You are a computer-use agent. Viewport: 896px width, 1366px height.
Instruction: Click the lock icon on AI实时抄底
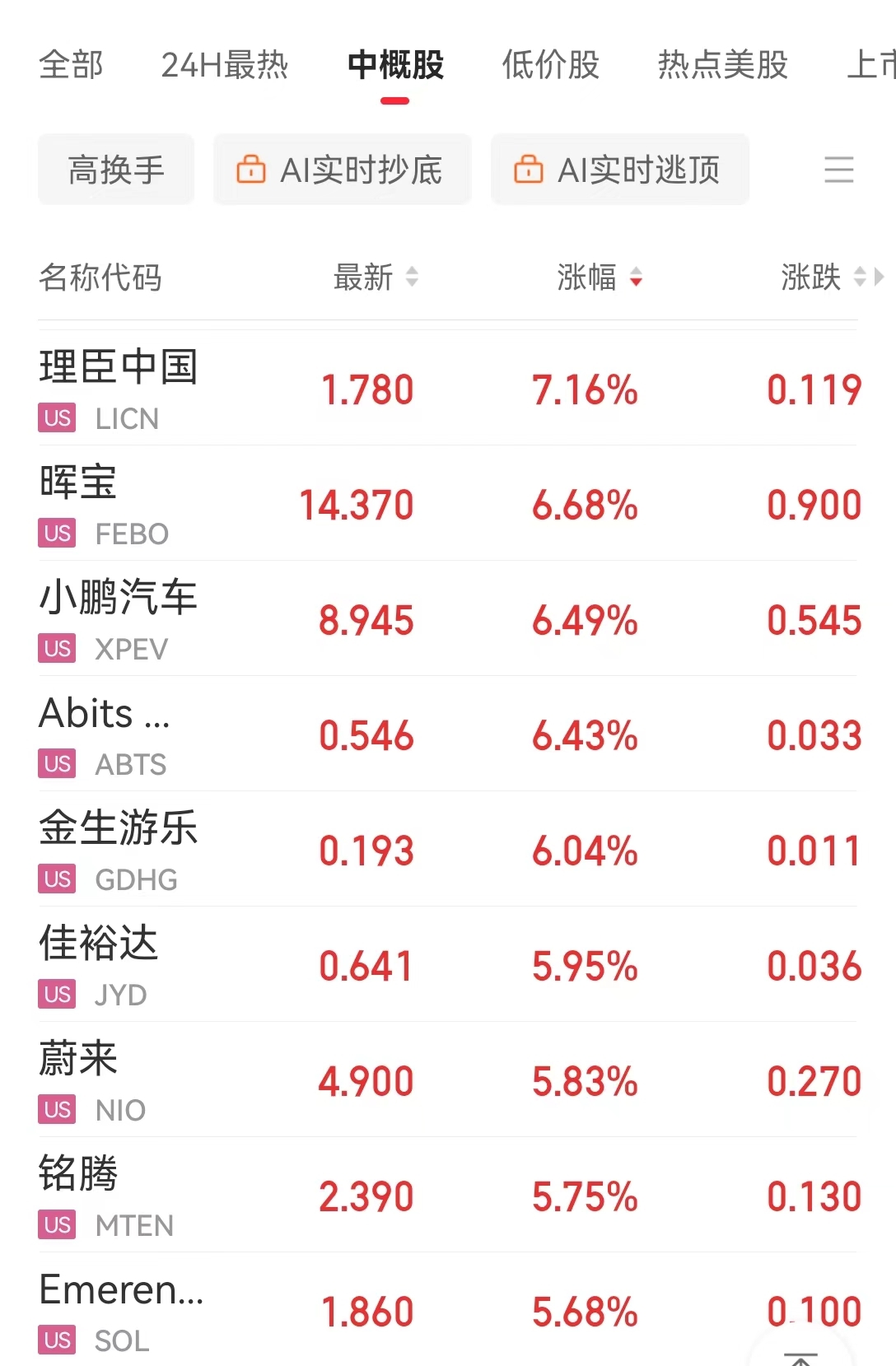[253, 169]
